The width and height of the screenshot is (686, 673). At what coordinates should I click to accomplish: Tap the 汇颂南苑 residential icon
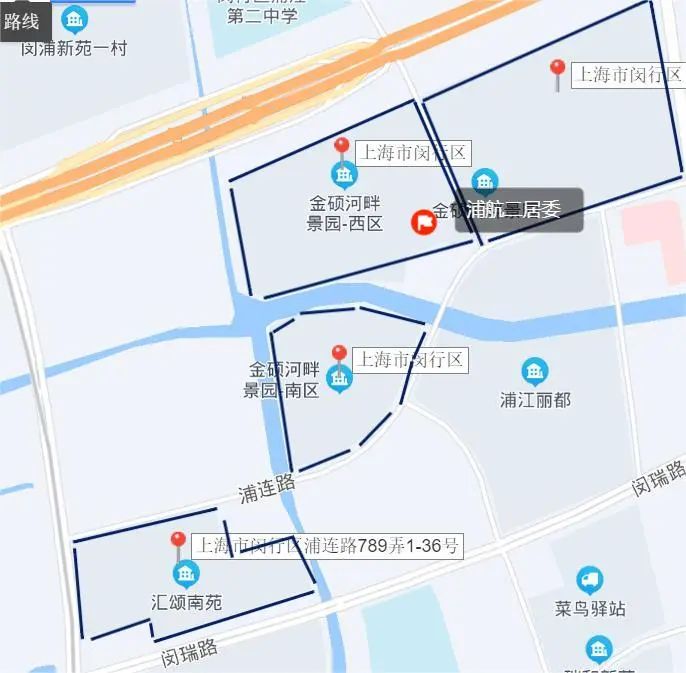pos(186,574)
